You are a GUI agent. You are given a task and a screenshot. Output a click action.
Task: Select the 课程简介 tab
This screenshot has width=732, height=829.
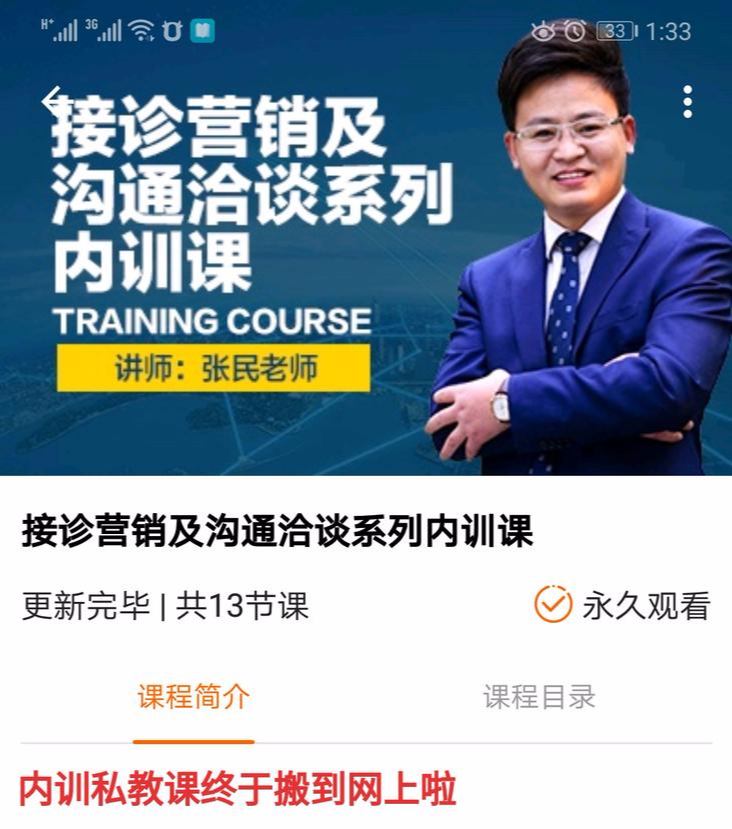tap(194, 697)
